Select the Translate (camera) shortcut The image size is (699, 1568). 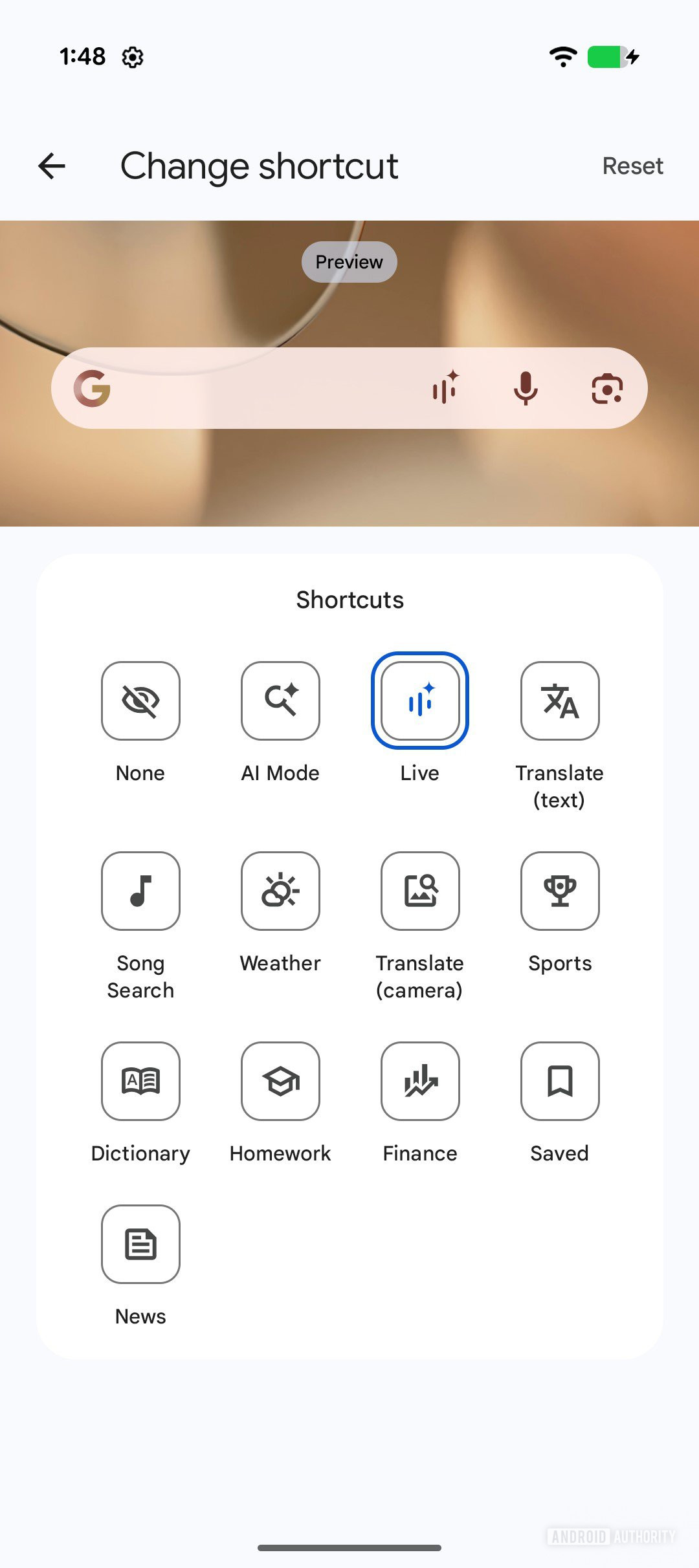[x=420, y=891]
